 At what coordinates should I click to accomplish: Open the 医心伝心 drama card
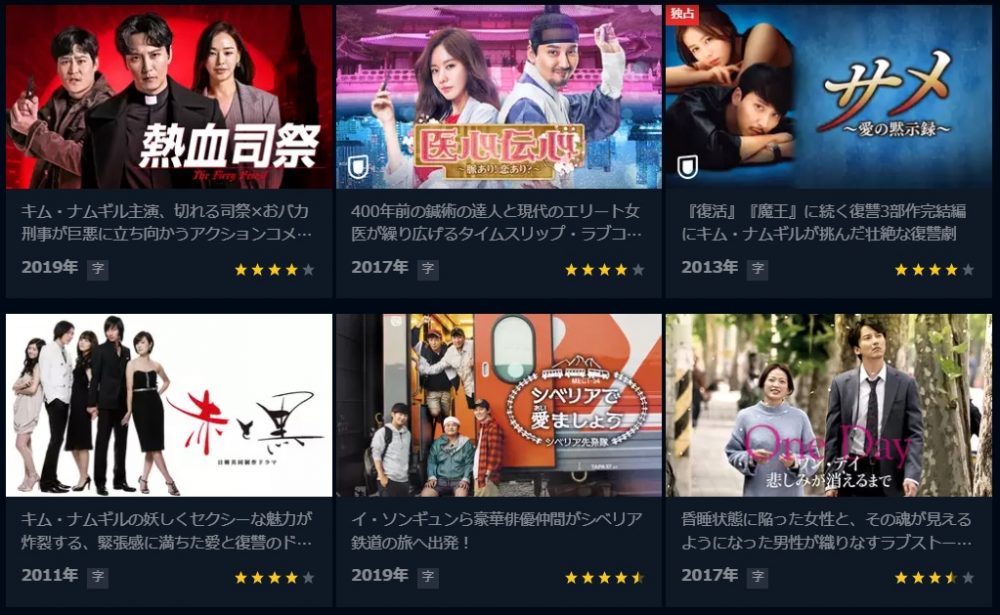tap(498, 97)
